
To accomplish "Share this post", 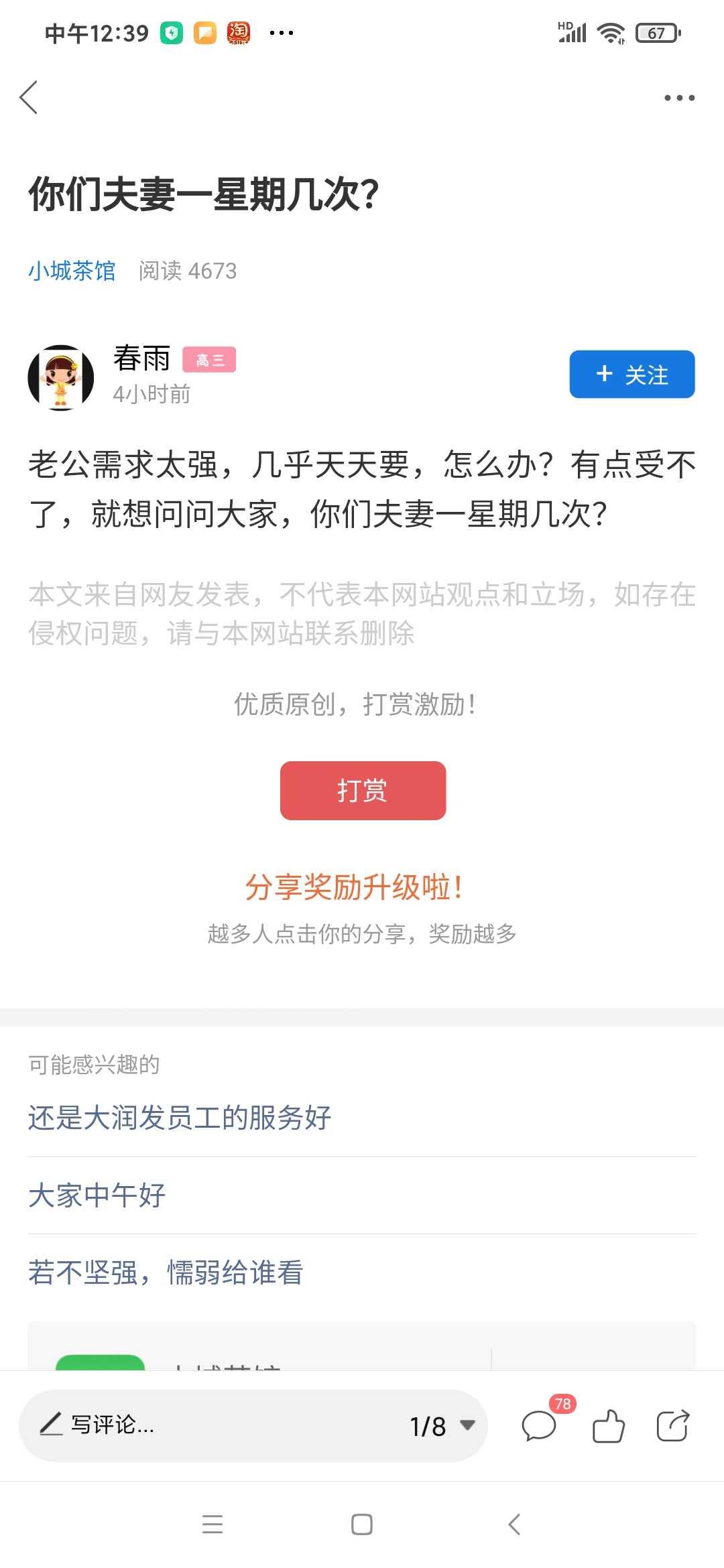I will pos(673,1425).
